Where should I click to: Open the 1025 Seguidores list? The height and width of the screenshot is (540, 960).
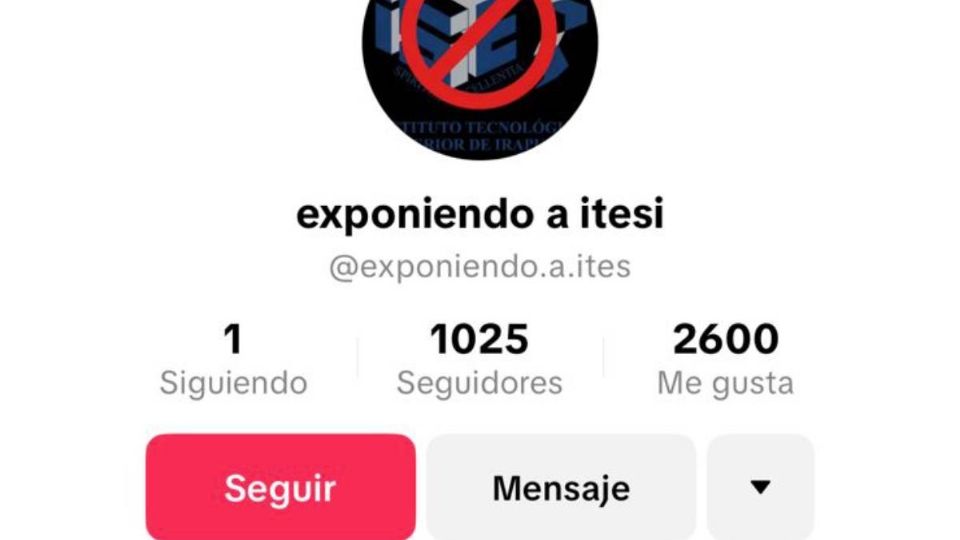coord(480,360)
